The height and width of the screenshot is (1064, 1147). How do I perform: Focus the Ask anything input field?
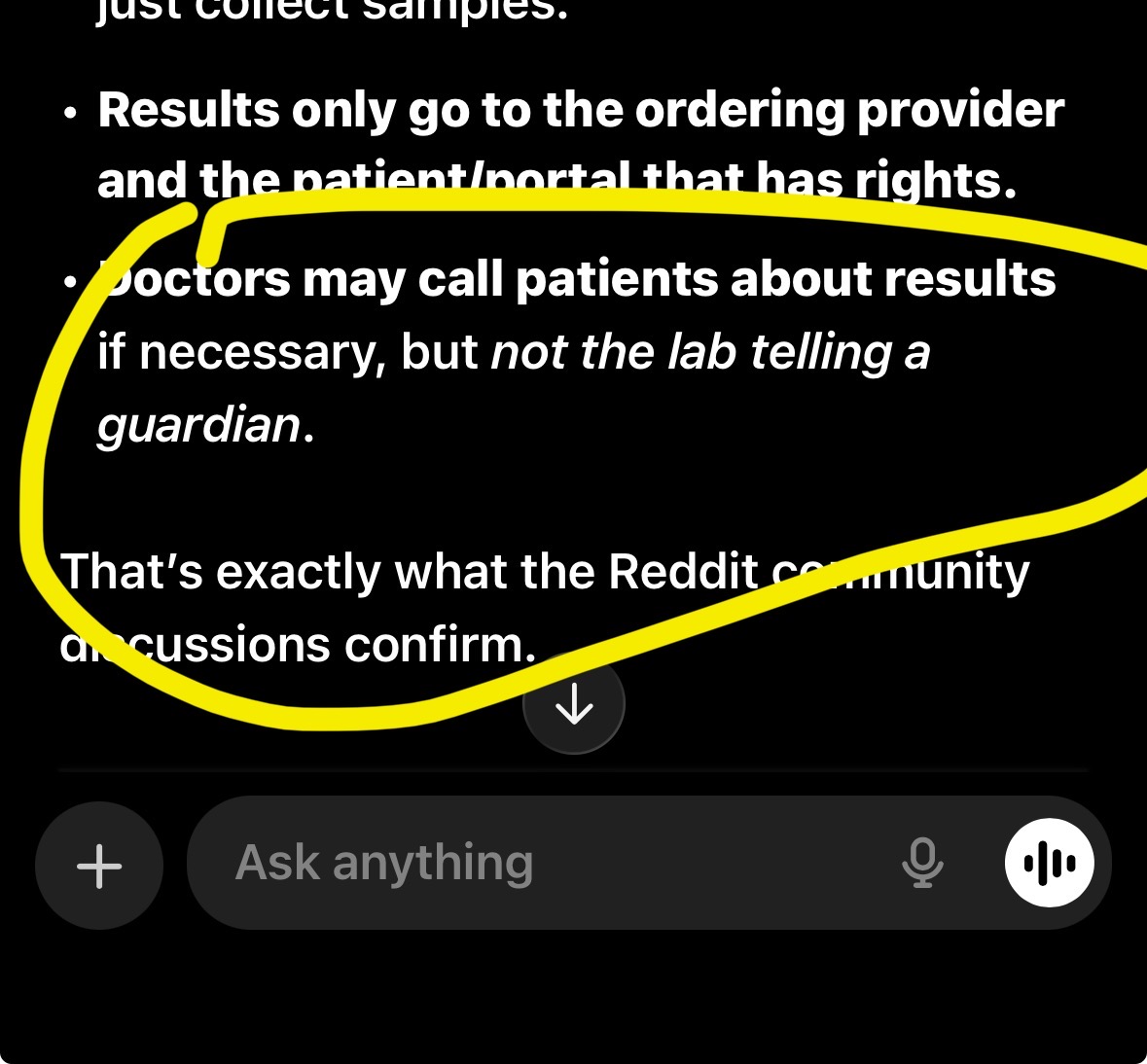coord(545,863)
